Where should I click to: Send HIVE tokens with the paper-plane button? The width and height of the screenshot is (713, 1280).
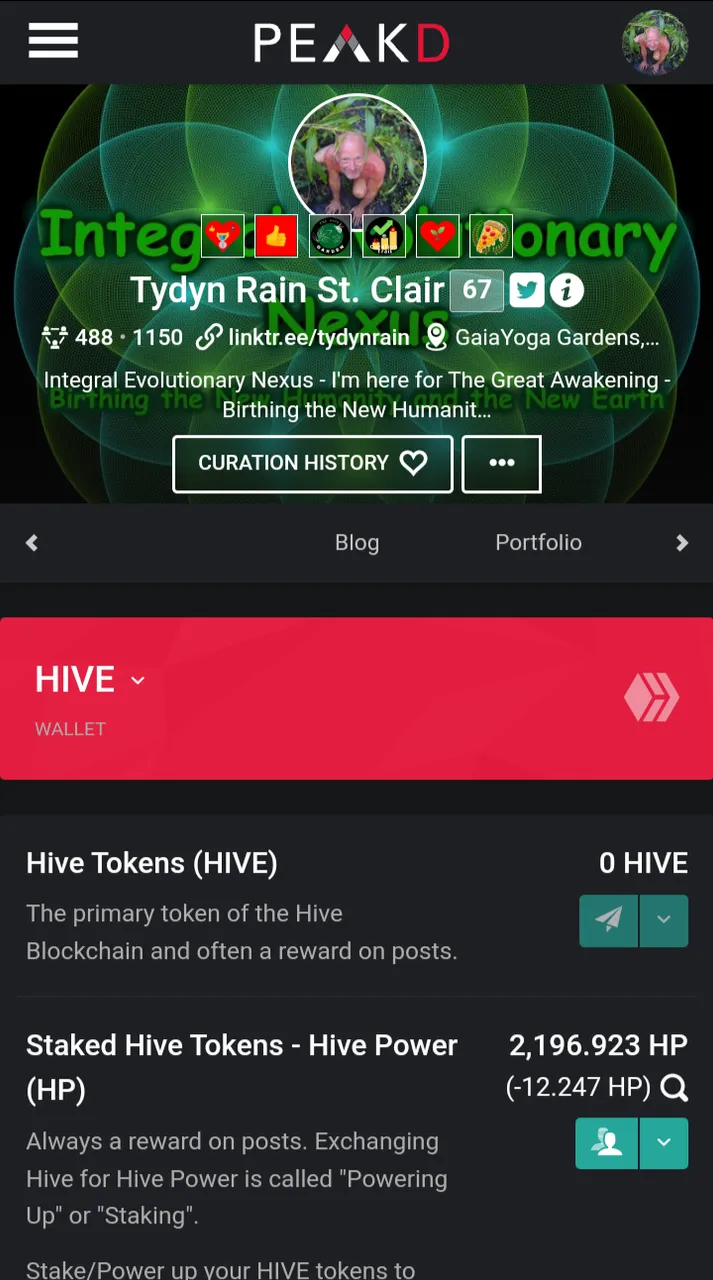[608, 920]
